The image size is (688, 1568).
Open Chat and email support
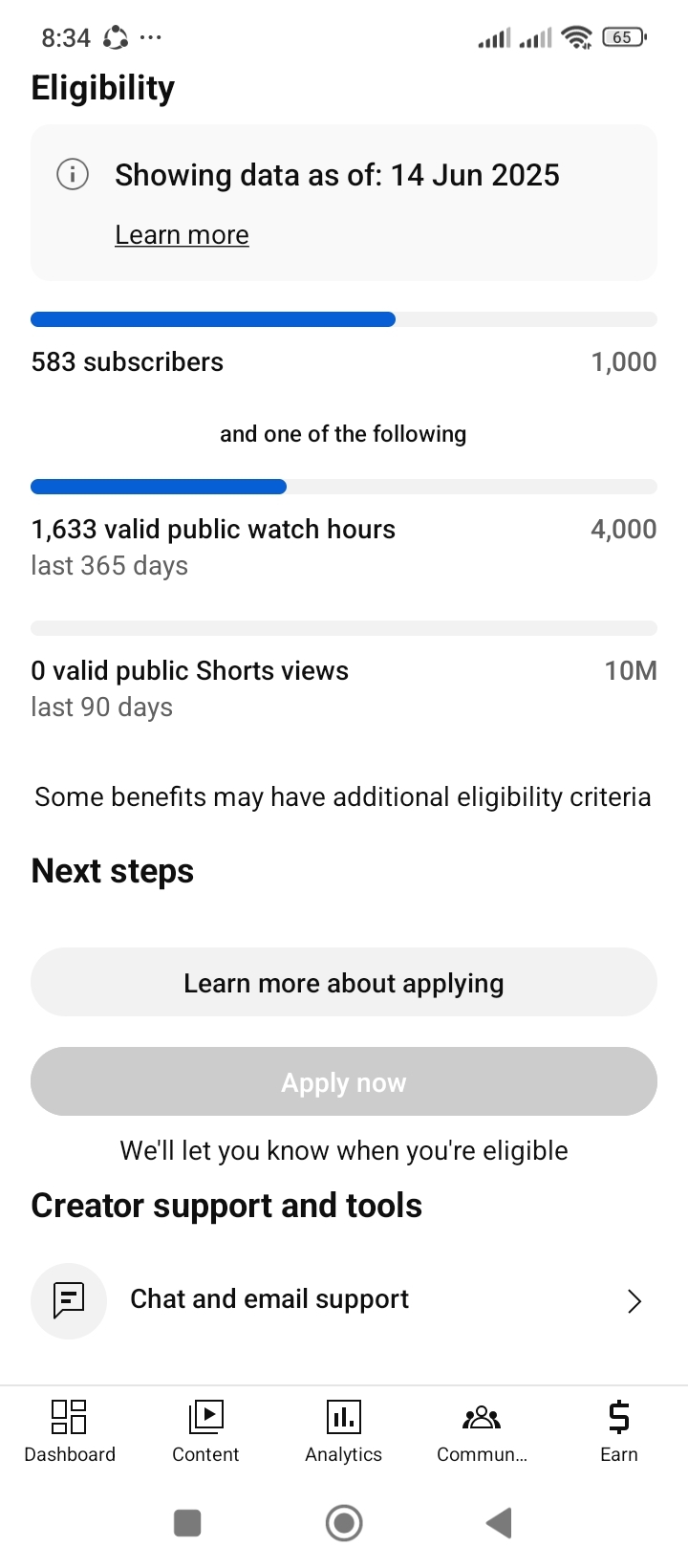pos(344,1300)
